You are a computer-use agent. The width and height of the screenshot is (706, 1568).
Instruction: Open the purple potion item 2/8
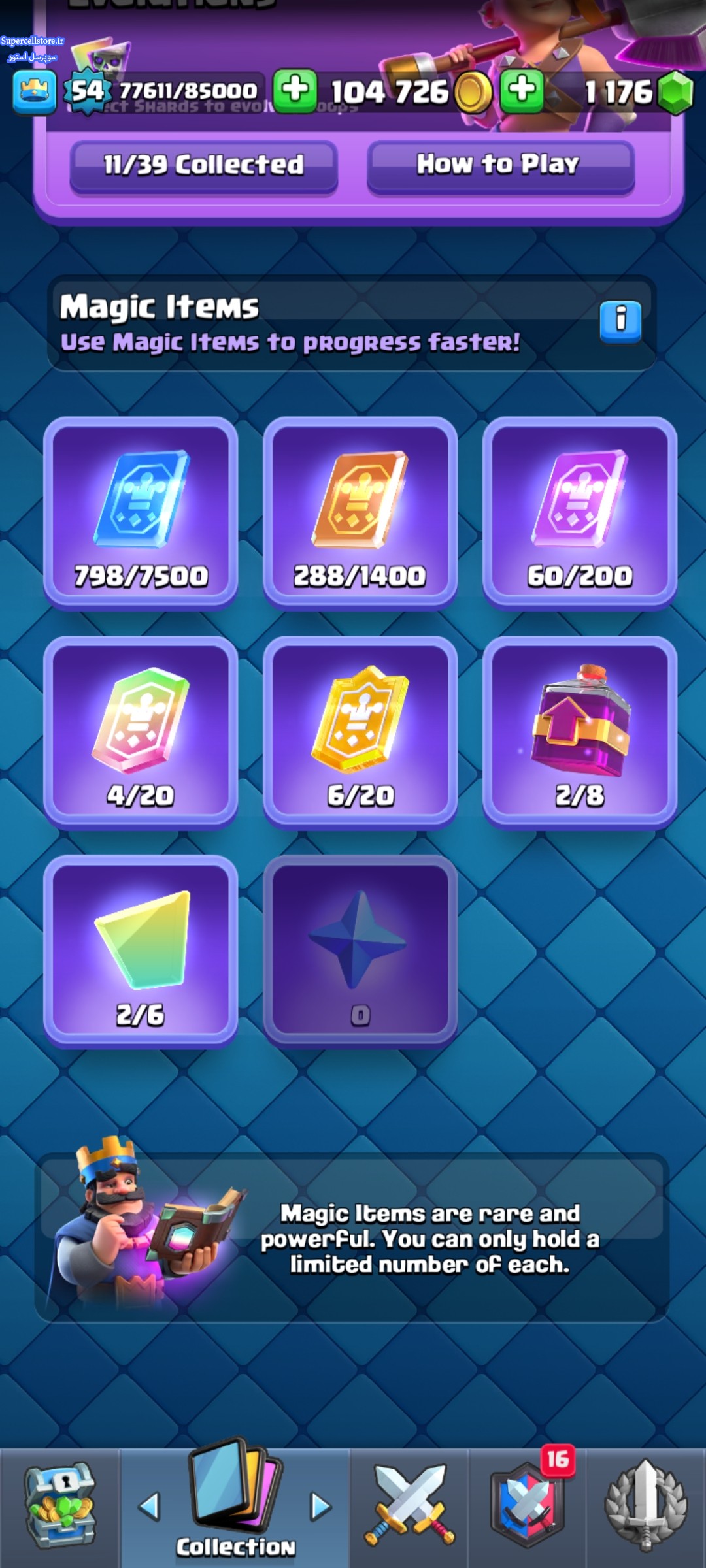click(x=579, y=732)
